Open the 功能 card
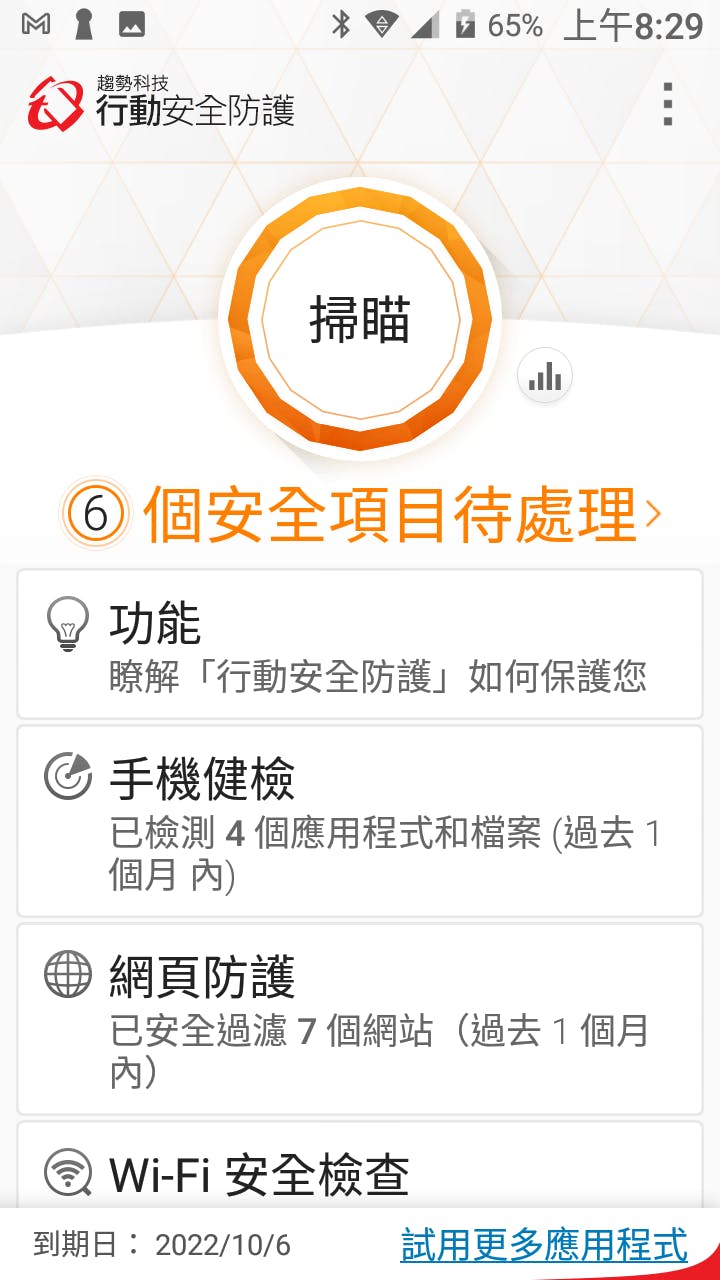Image resolution: width=720 pixels, height=1280 pixels. pos(360,644)
